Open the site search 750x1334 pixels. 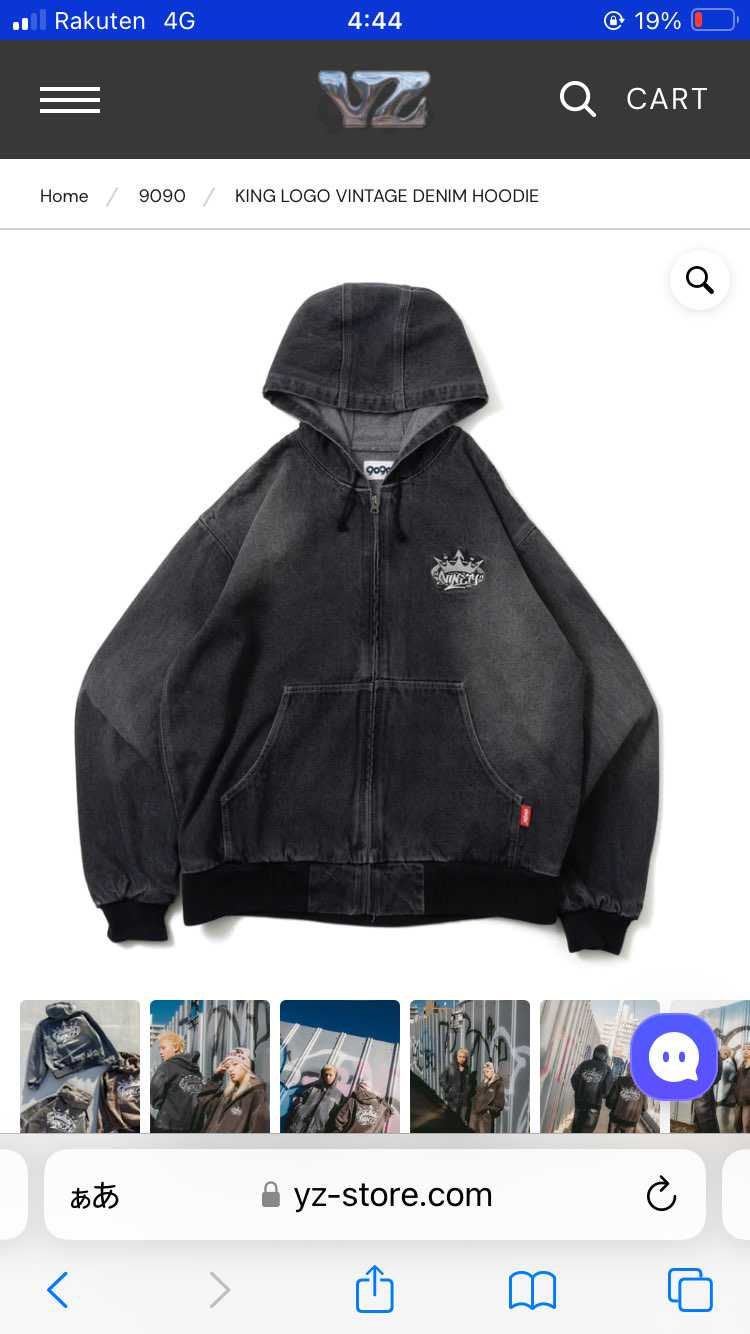[x=577, y=100]
